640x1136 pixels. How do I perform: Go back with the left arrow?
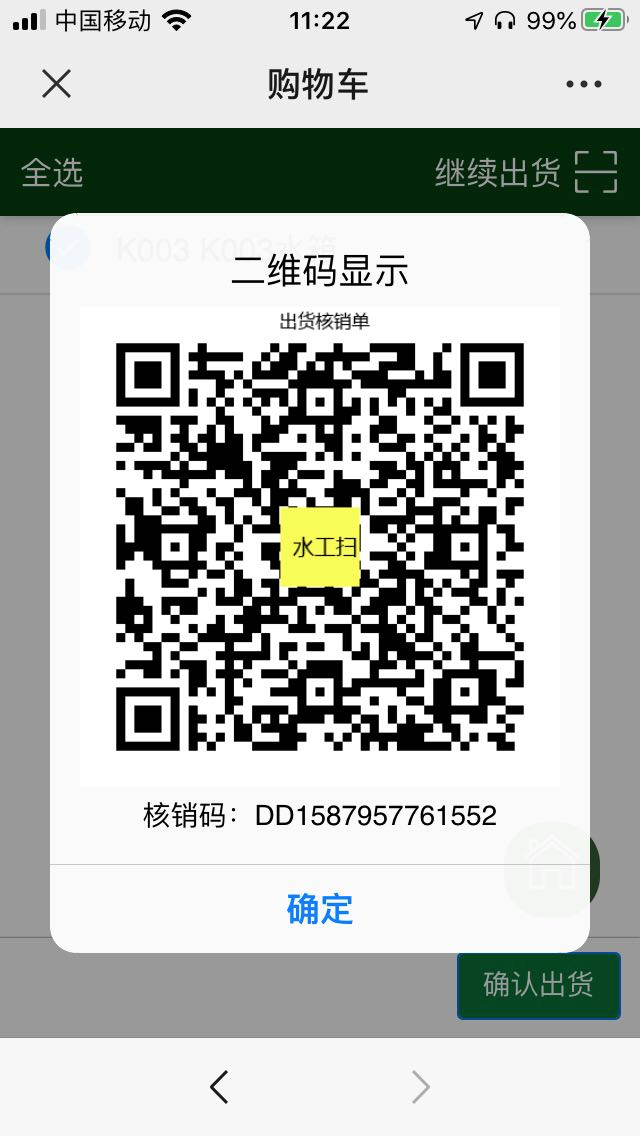pos(219,1087)
